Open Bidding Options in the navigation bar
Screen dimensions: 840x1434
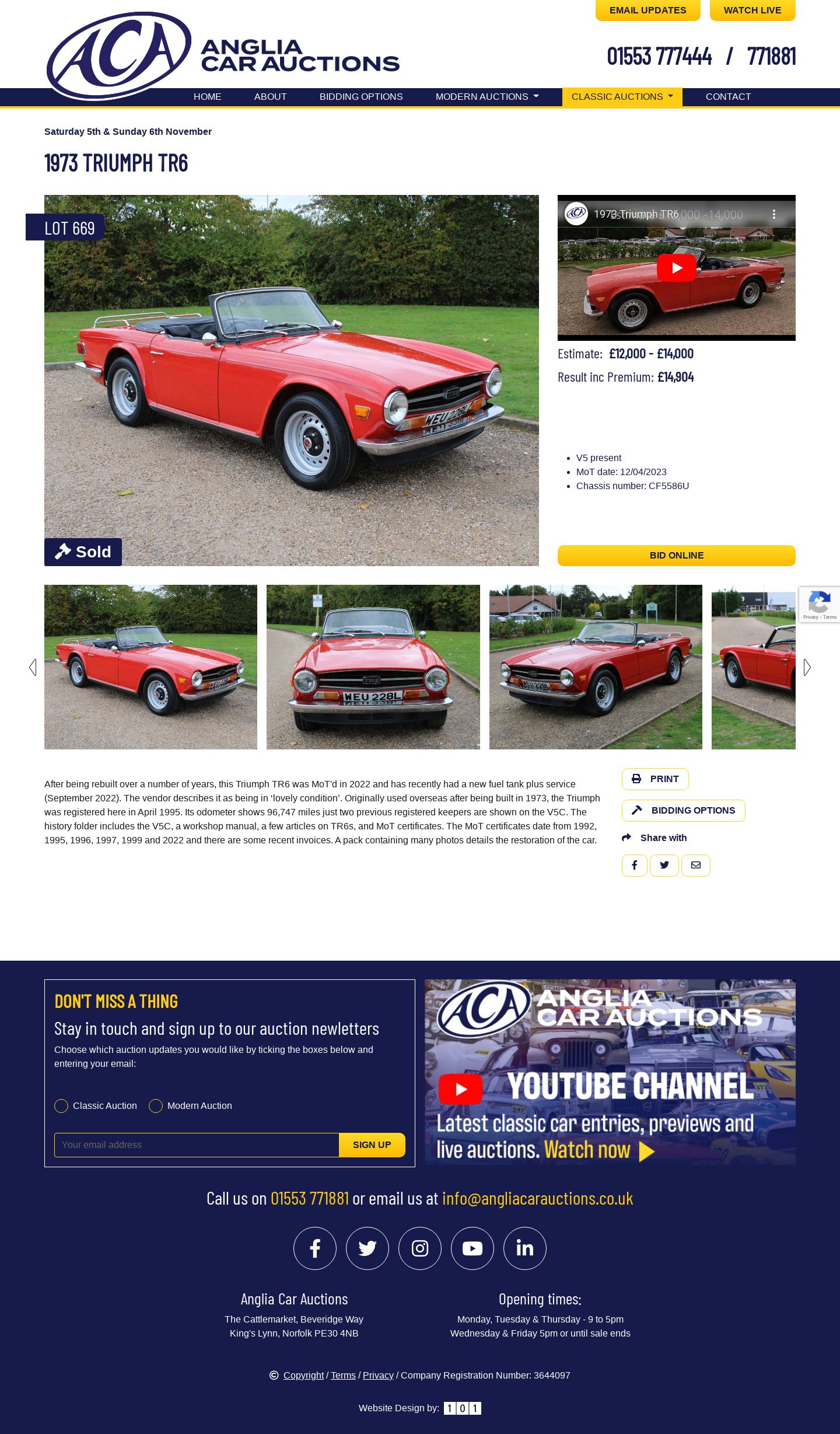point(360,97)
